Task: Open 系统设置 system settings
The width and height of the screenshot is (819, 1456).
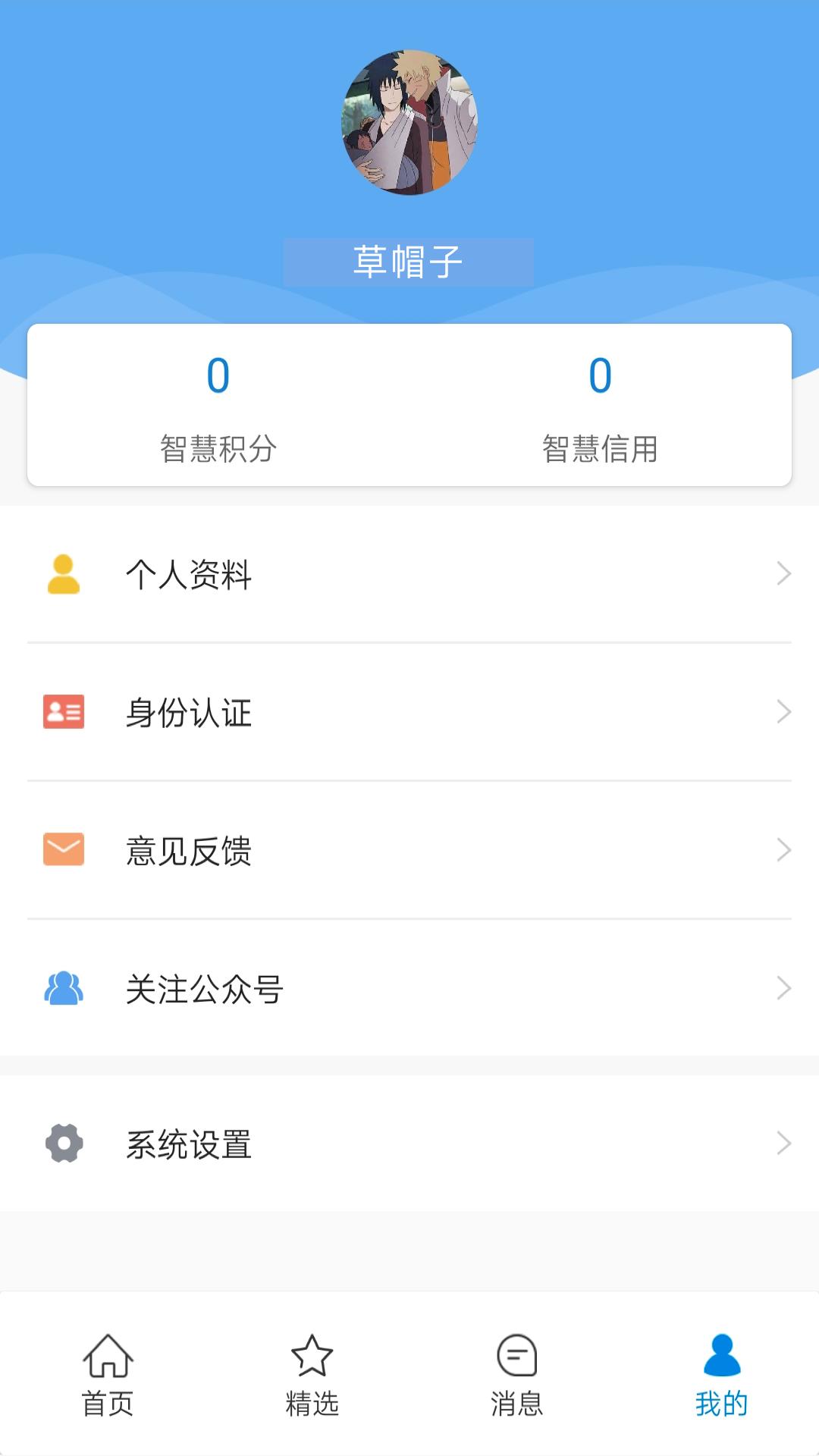Action: point(409,1143)
